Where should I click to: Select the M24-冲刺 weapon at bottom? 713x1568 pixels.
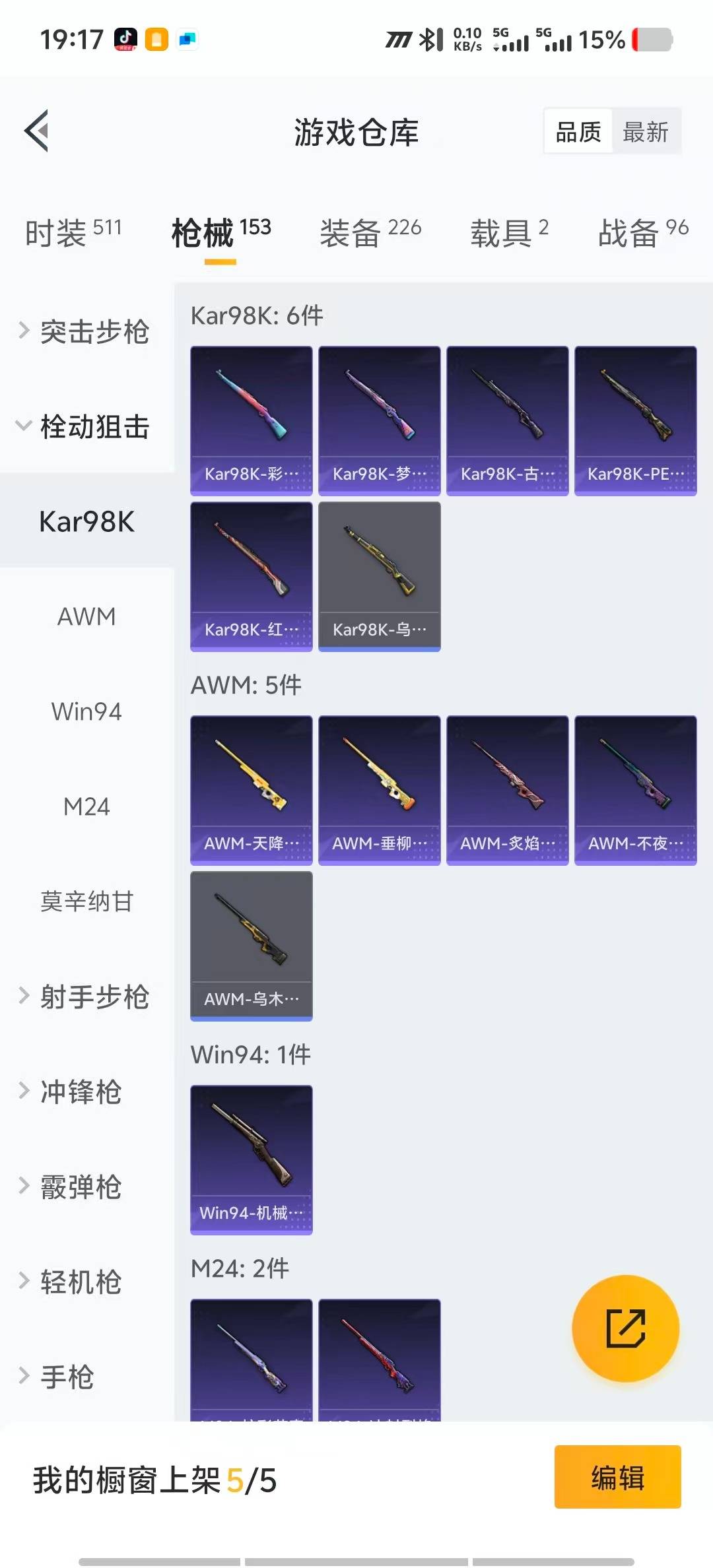pos(379,1359)
